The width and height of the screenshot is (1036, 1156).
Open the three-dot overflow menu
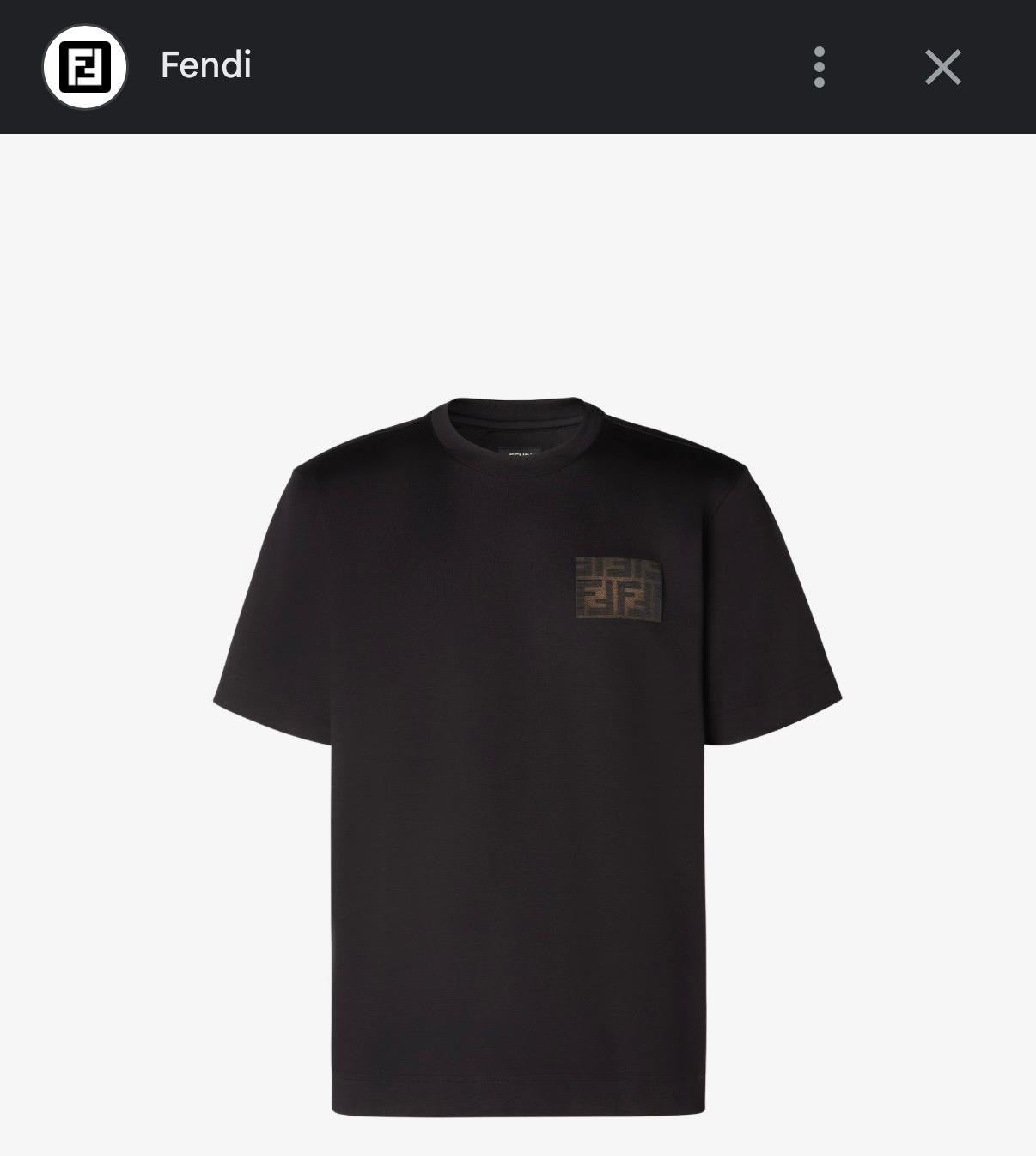(819, 67)
